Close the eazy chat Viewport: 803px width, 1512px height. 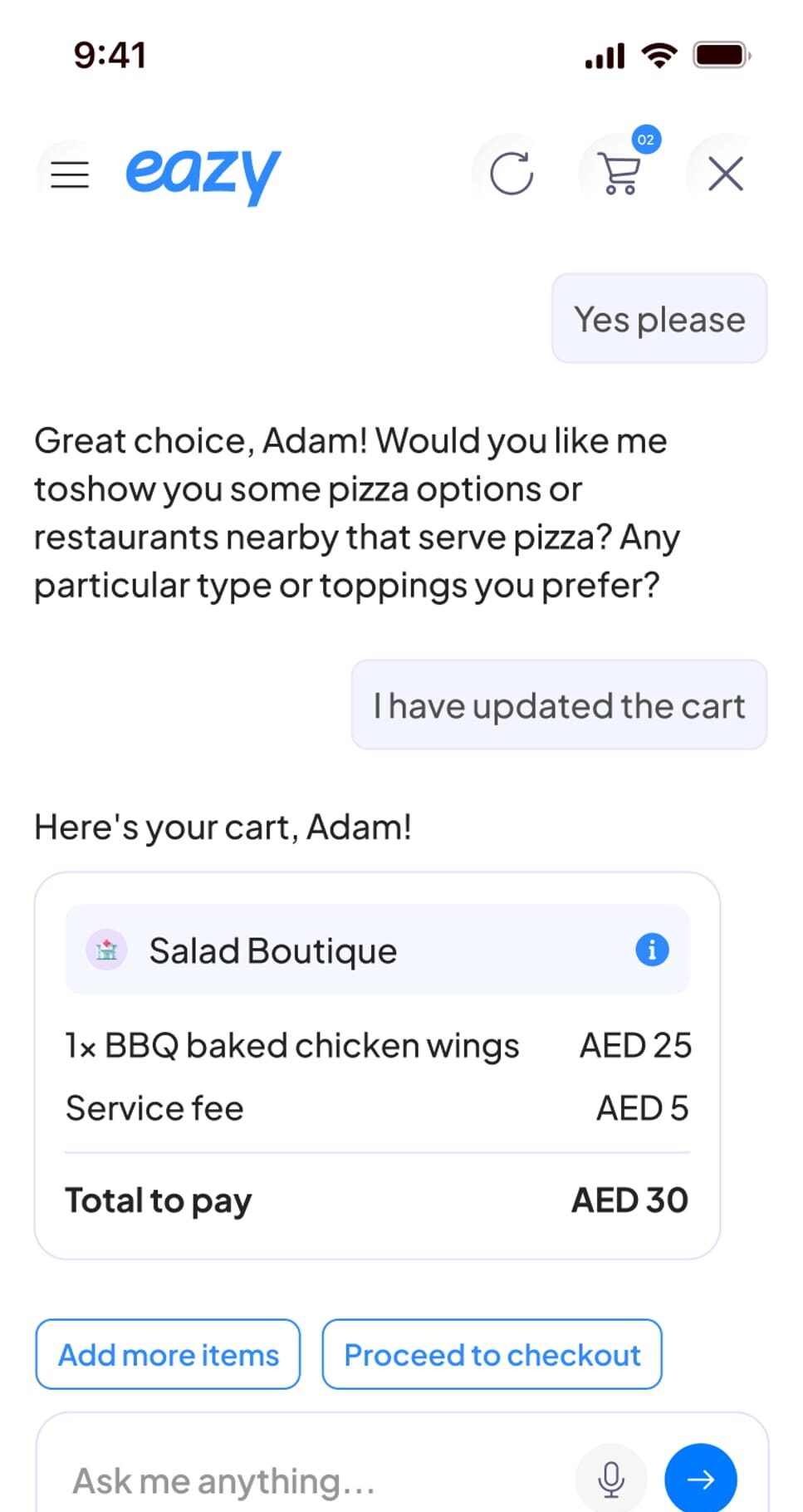point(725,174)
